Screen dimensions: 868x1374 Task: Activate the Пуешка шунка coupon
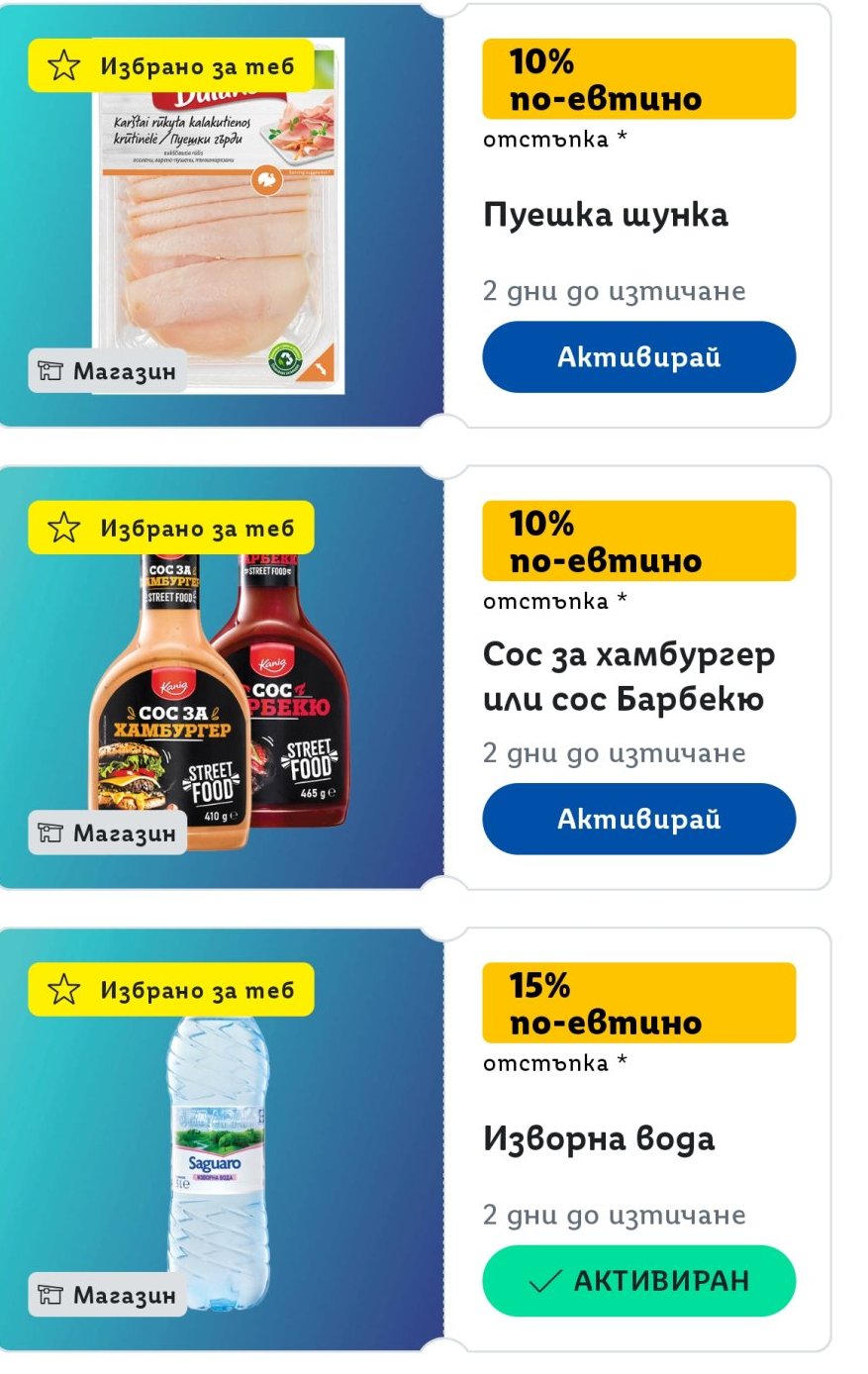point(638,356)
